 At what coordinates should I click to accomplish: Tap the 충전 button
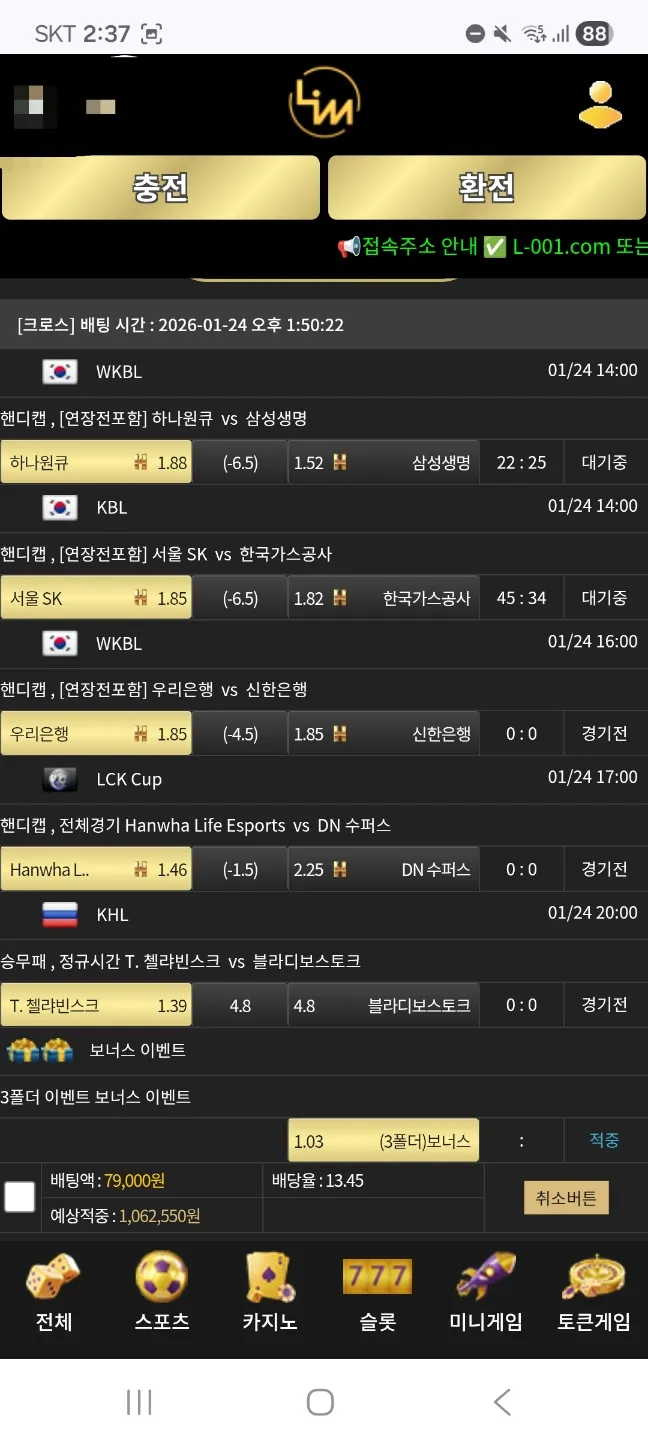pyautogui.click(x=161, y=187)
